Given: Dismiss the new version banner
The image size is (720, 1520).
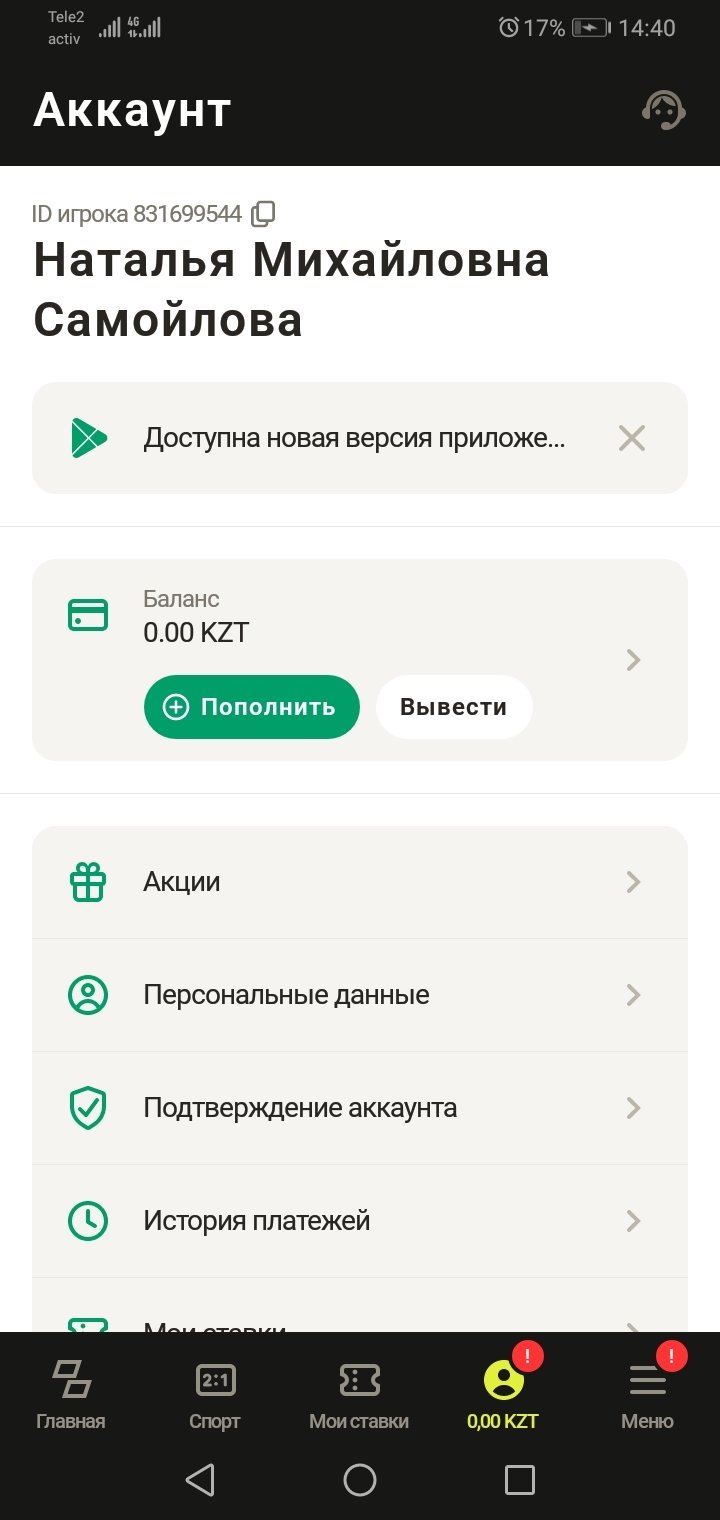Looking at the screenshot, I should (x=631, y=438).
